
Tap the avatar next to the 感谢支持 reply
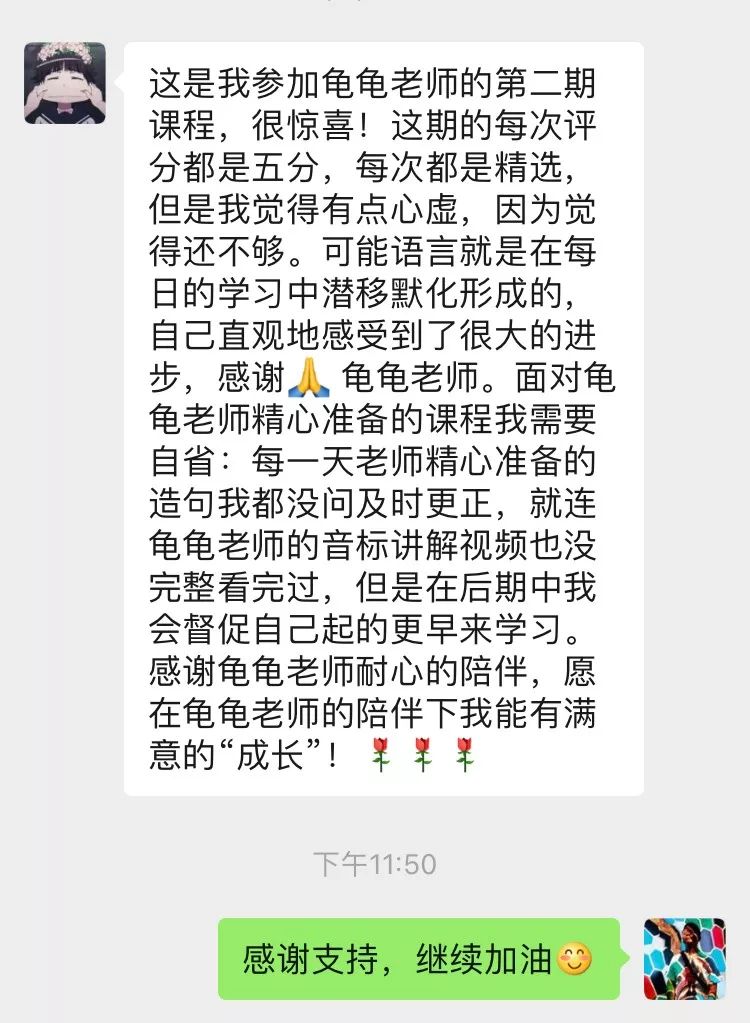684,958
